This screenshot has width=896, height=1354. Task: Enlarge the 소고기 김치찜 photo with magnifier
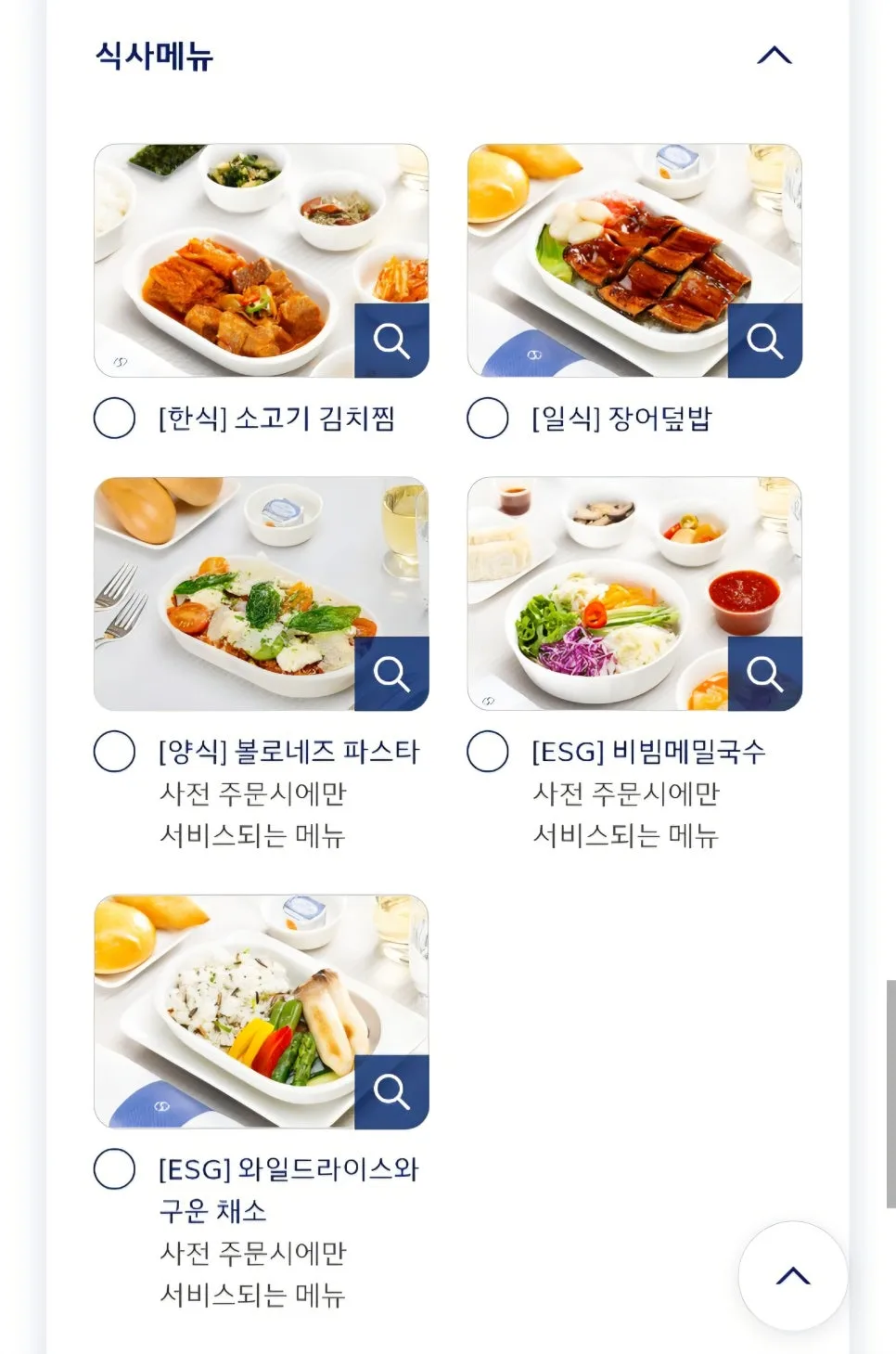[x=391, y=341]
